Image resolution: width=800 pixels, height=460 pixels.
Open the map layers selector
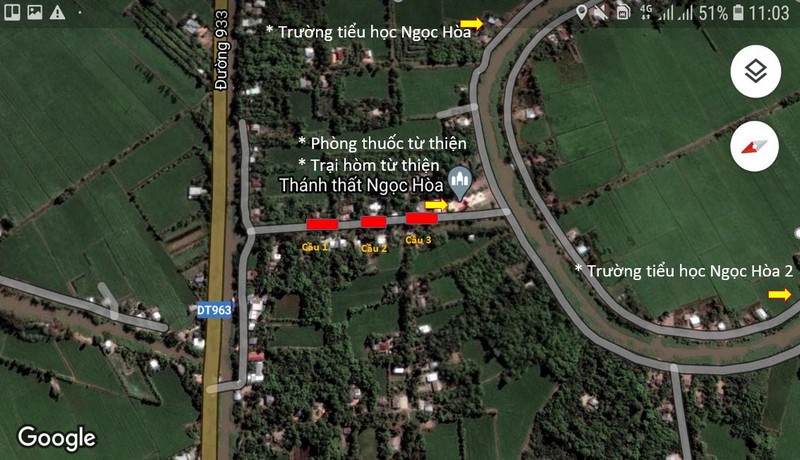click(756, 71)
